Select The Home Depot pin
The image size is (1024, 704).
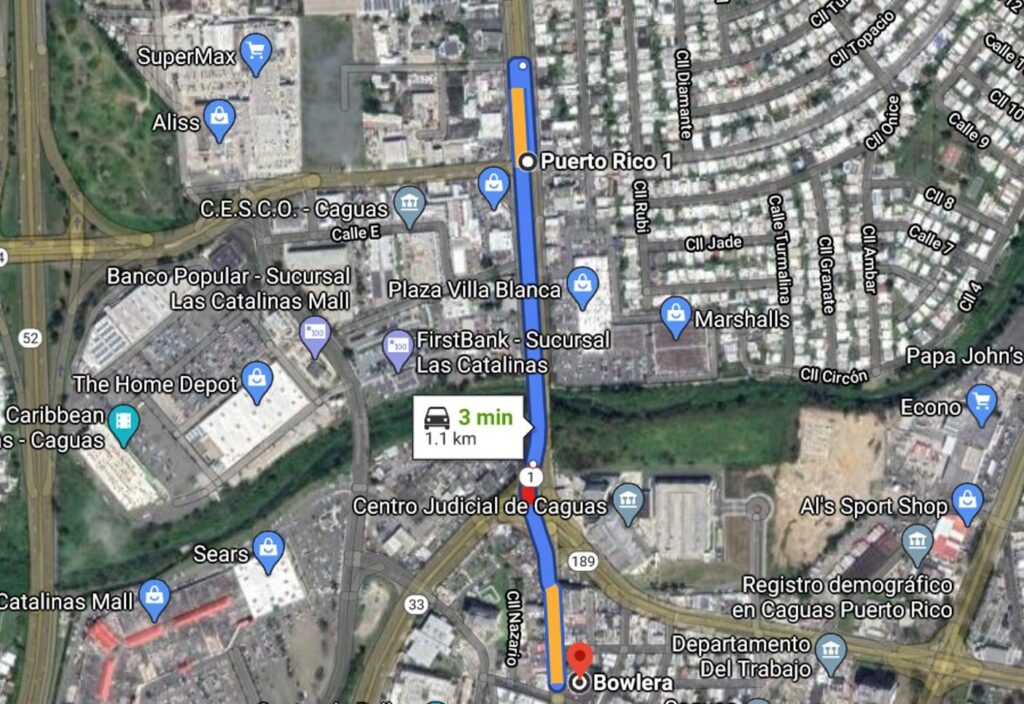click(x=257, y=382)
